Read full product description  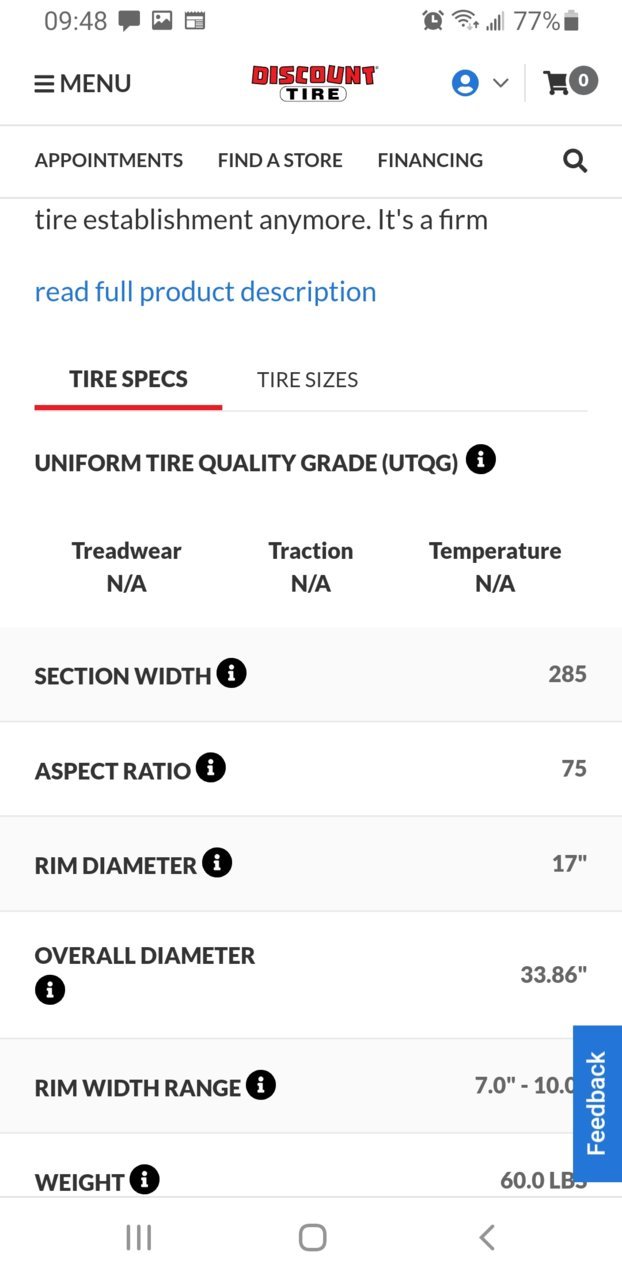(205, 291)
